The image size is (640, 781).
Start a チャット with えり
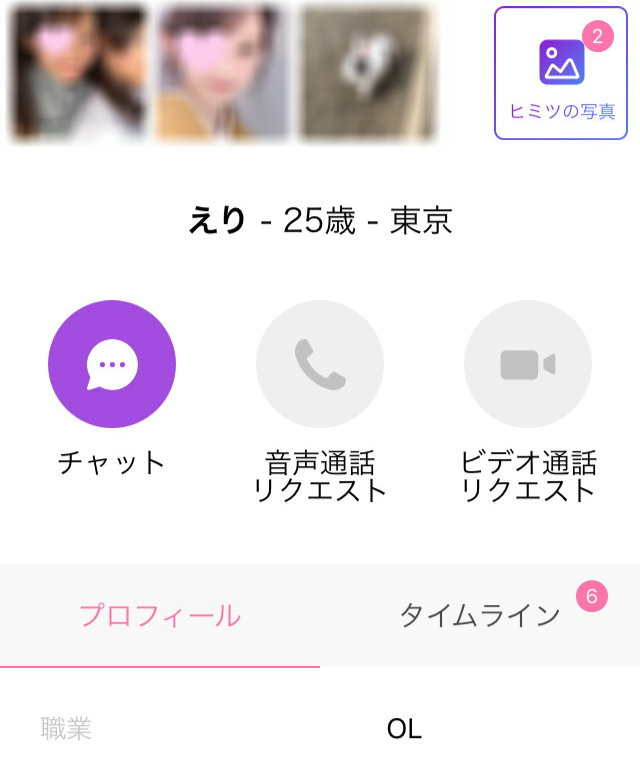[x=112, y=364]
